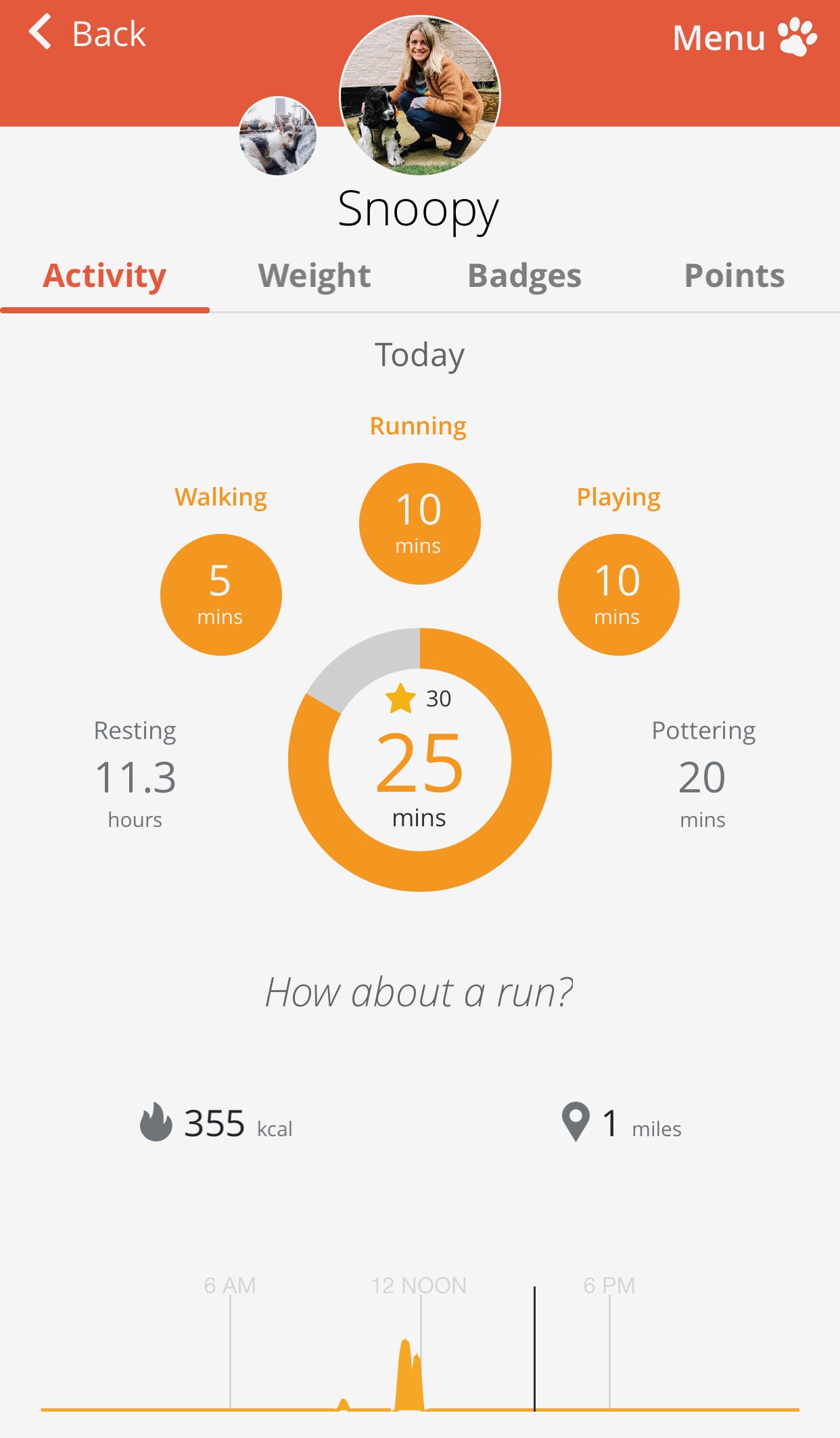840x1438 pixels.
Task: View the Points tab
Action: coord(734,276)
